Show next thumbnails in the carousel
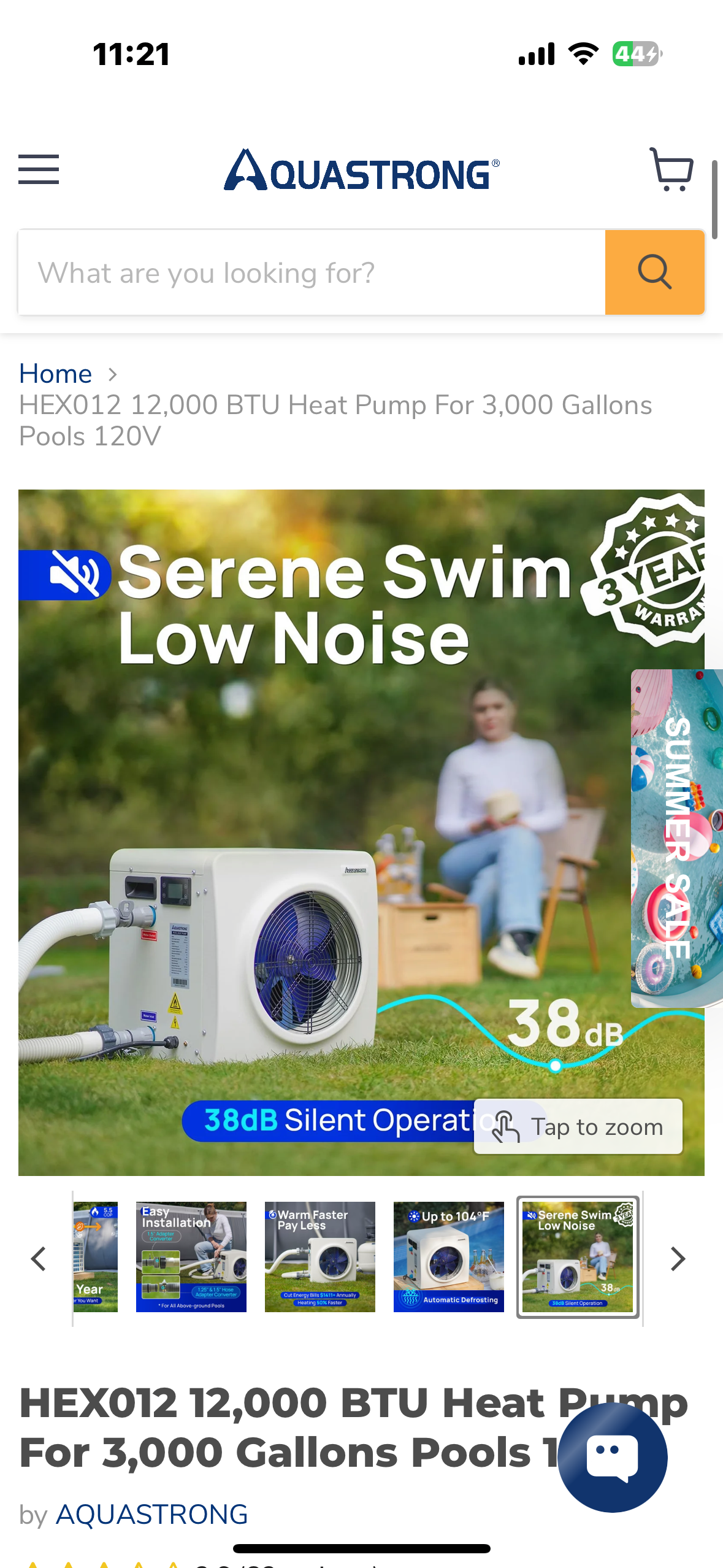 678,1259
